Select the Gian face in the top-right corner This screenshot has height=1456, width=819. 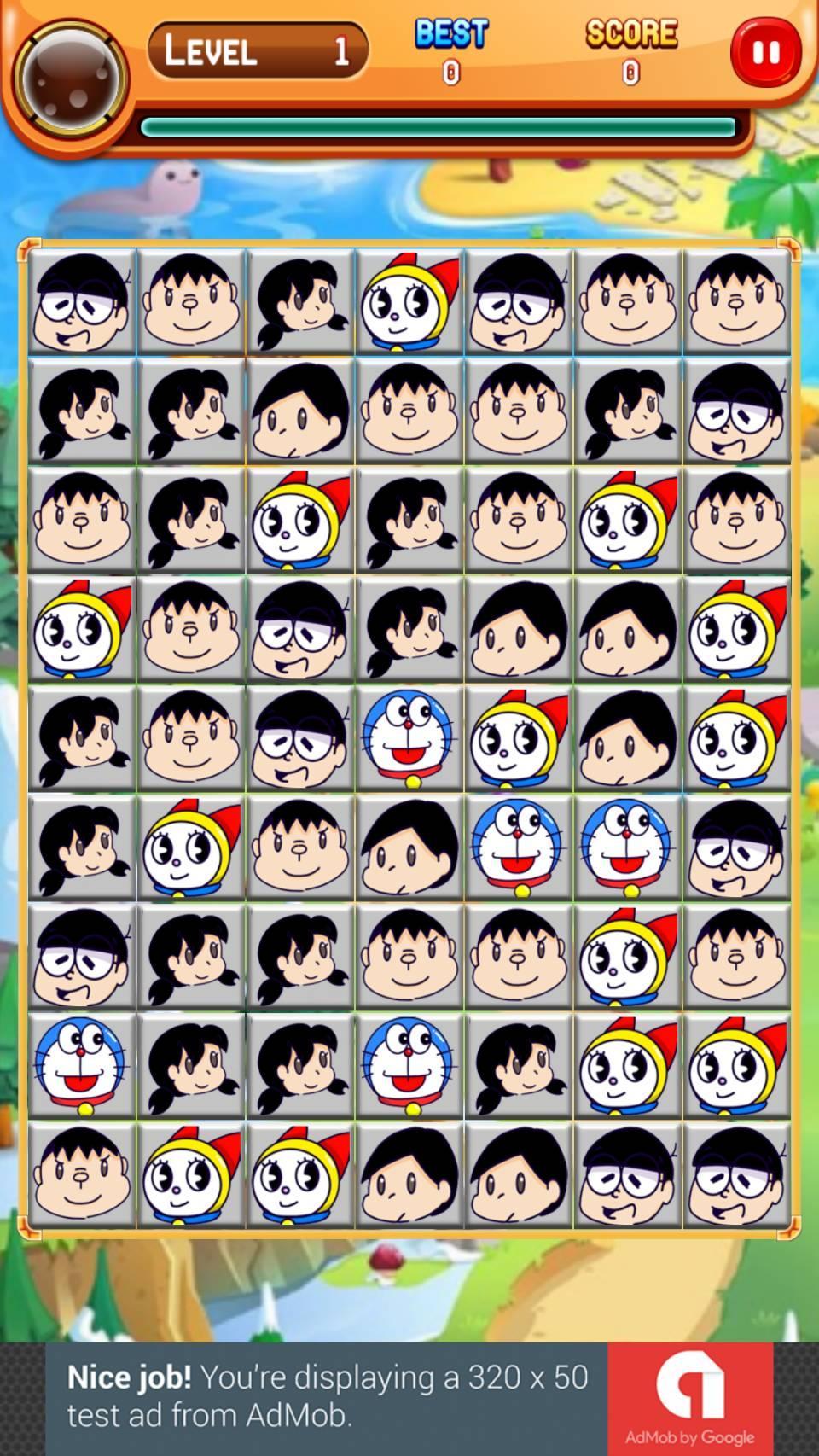point(735,303)
